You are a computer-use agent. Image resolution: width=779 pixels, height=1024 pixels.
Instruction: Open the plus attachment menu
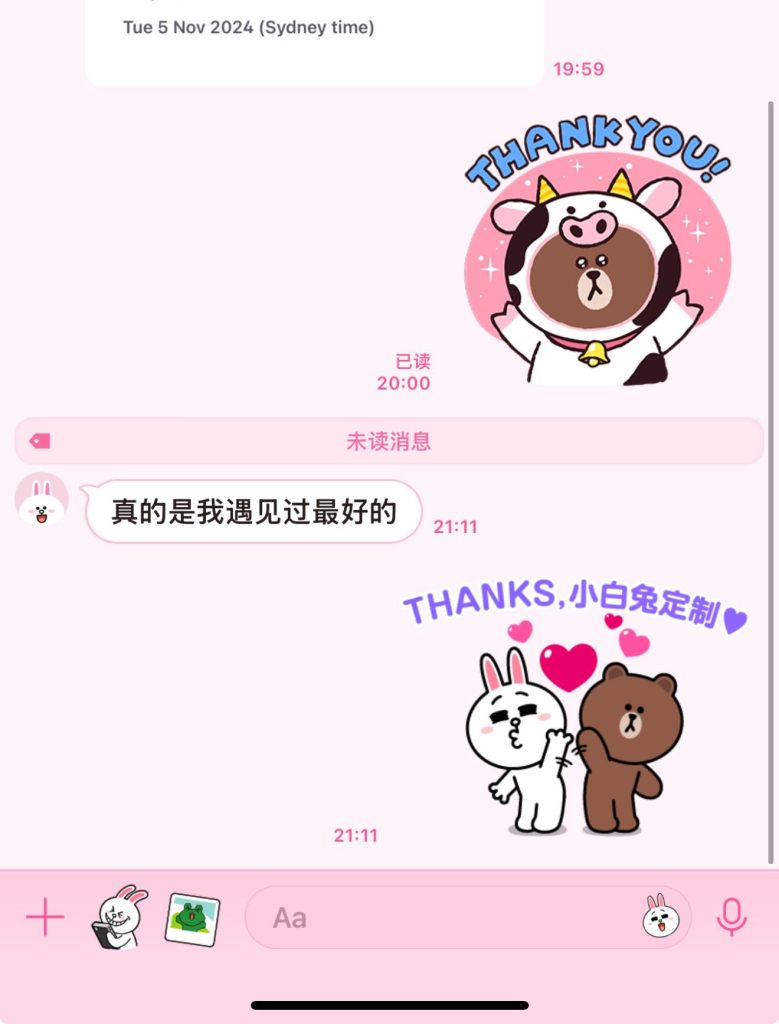[x=45, y=917]
